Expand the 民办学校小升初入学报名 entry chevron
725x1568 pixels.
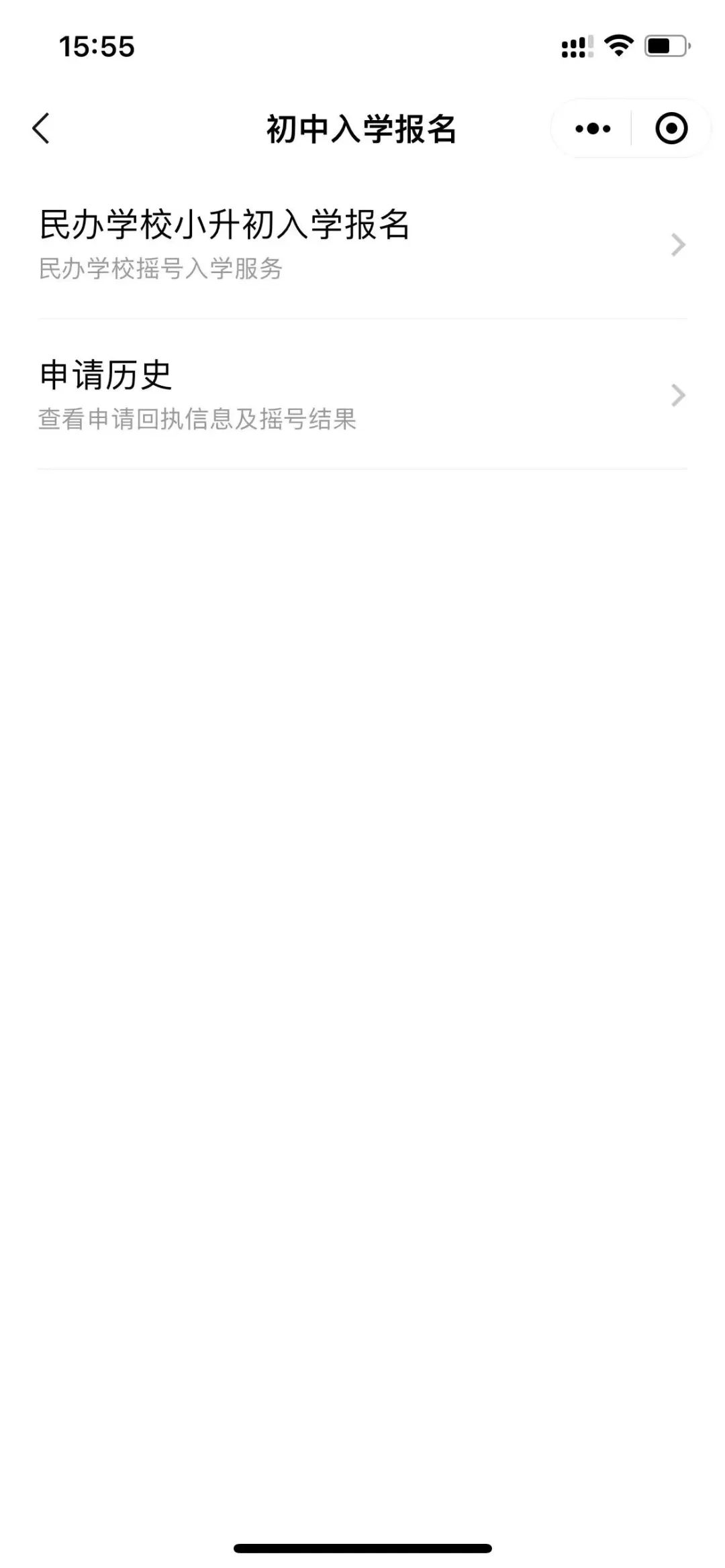[x=678, y=244]
